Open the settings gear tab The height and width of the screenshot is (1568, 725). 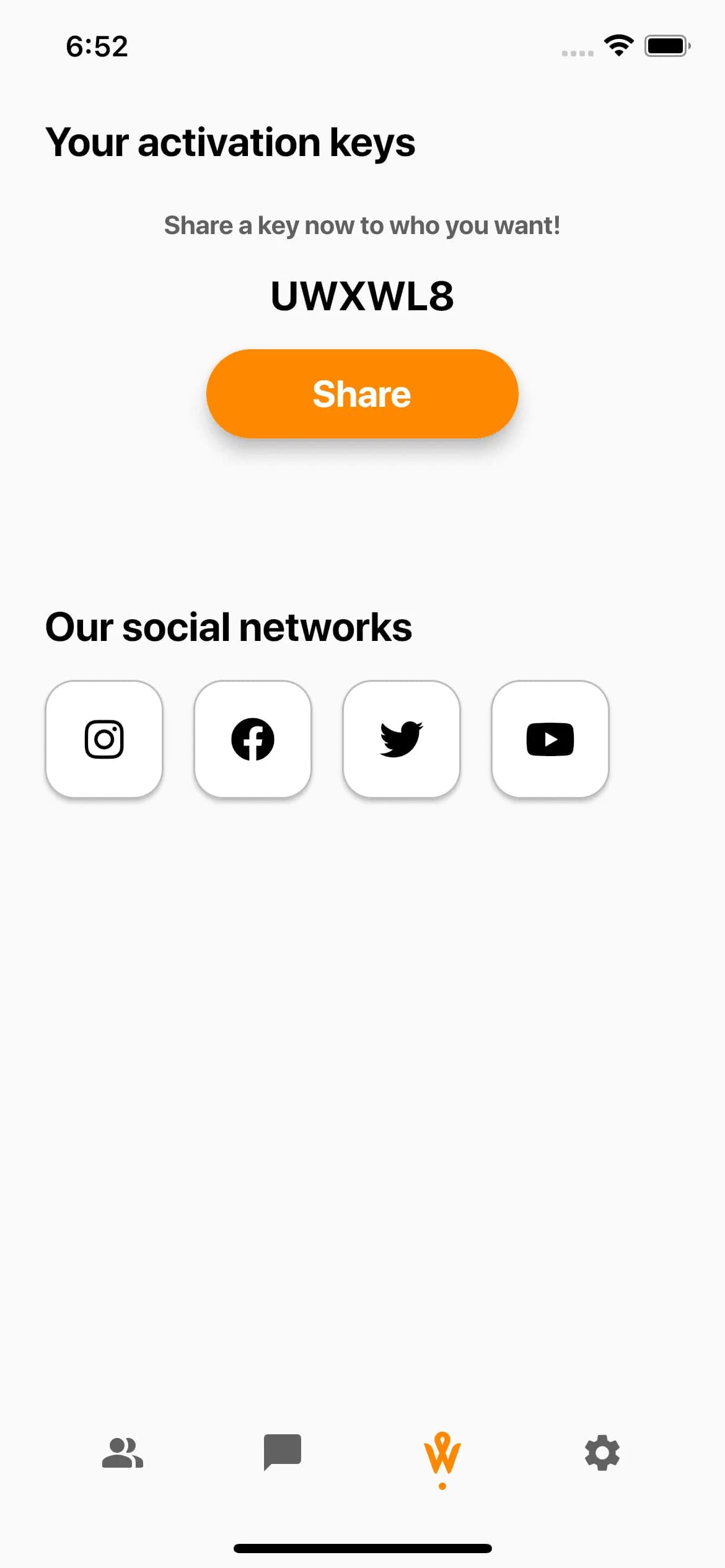[x=602, y=1453]
